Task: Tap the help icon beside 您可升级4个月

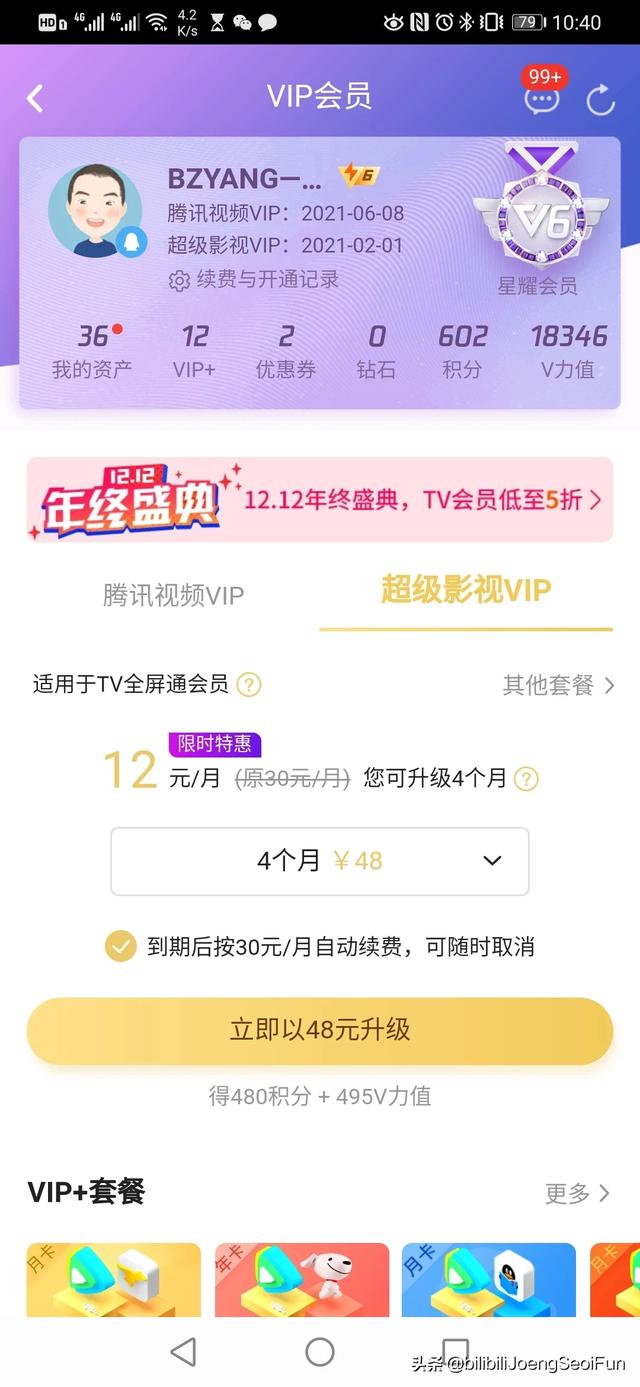Action: (526, 779)
